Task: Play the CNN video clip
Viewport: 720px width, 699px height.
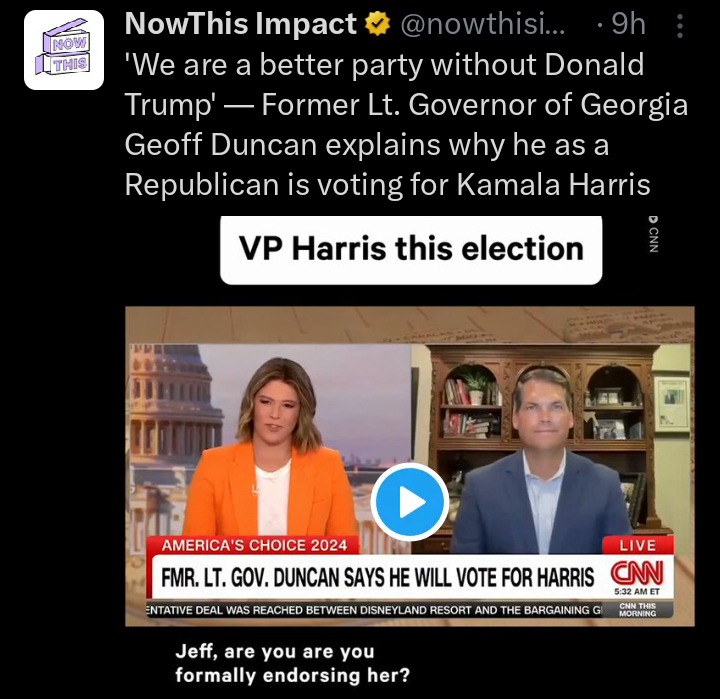Action: (409, 502)
